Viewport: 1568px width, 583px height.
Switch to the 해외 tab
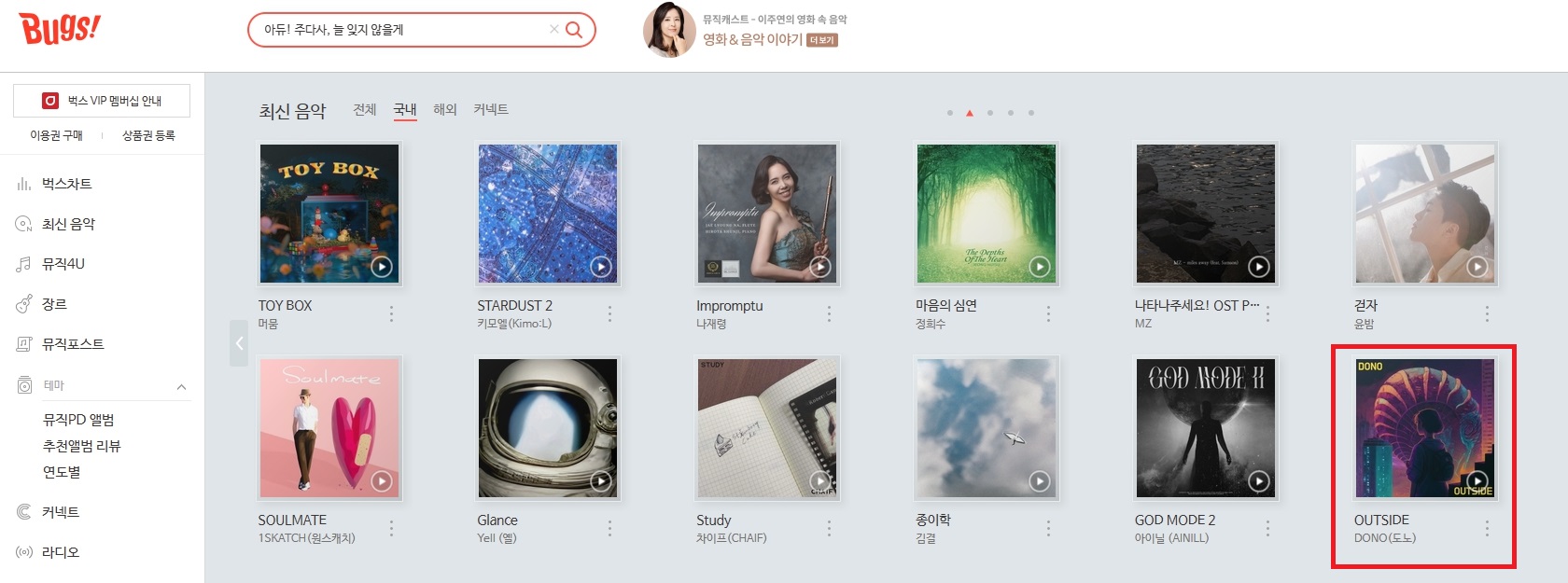[445, 110]
